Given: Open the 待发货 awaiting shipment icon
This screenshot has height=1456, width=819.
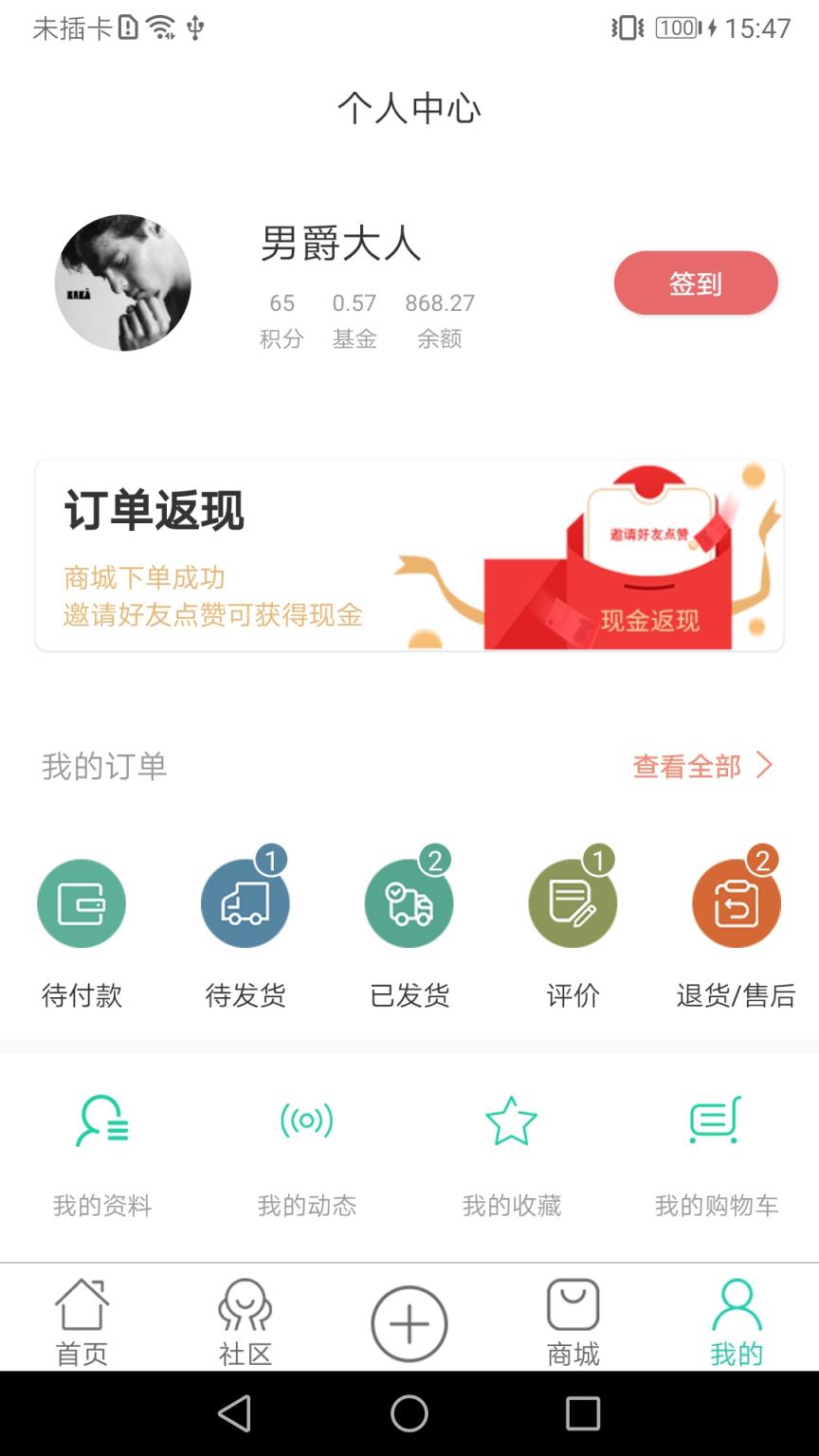Looking at the screenshot, I should click(245, 902).
